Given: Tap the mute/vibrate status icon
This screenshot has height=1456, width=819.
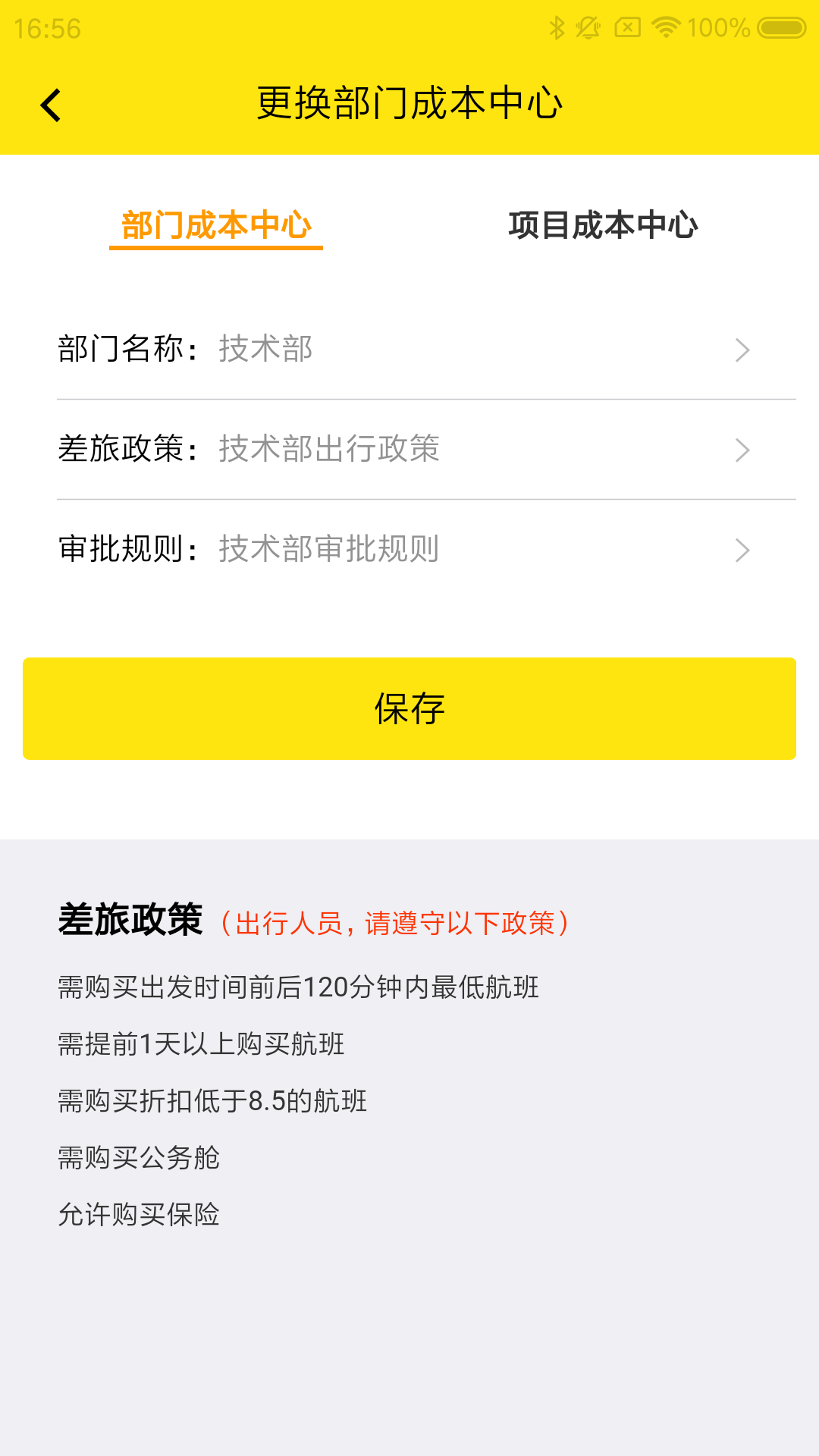Looking at the screenshot, I should pyautogui.click(x=590, y=25).
